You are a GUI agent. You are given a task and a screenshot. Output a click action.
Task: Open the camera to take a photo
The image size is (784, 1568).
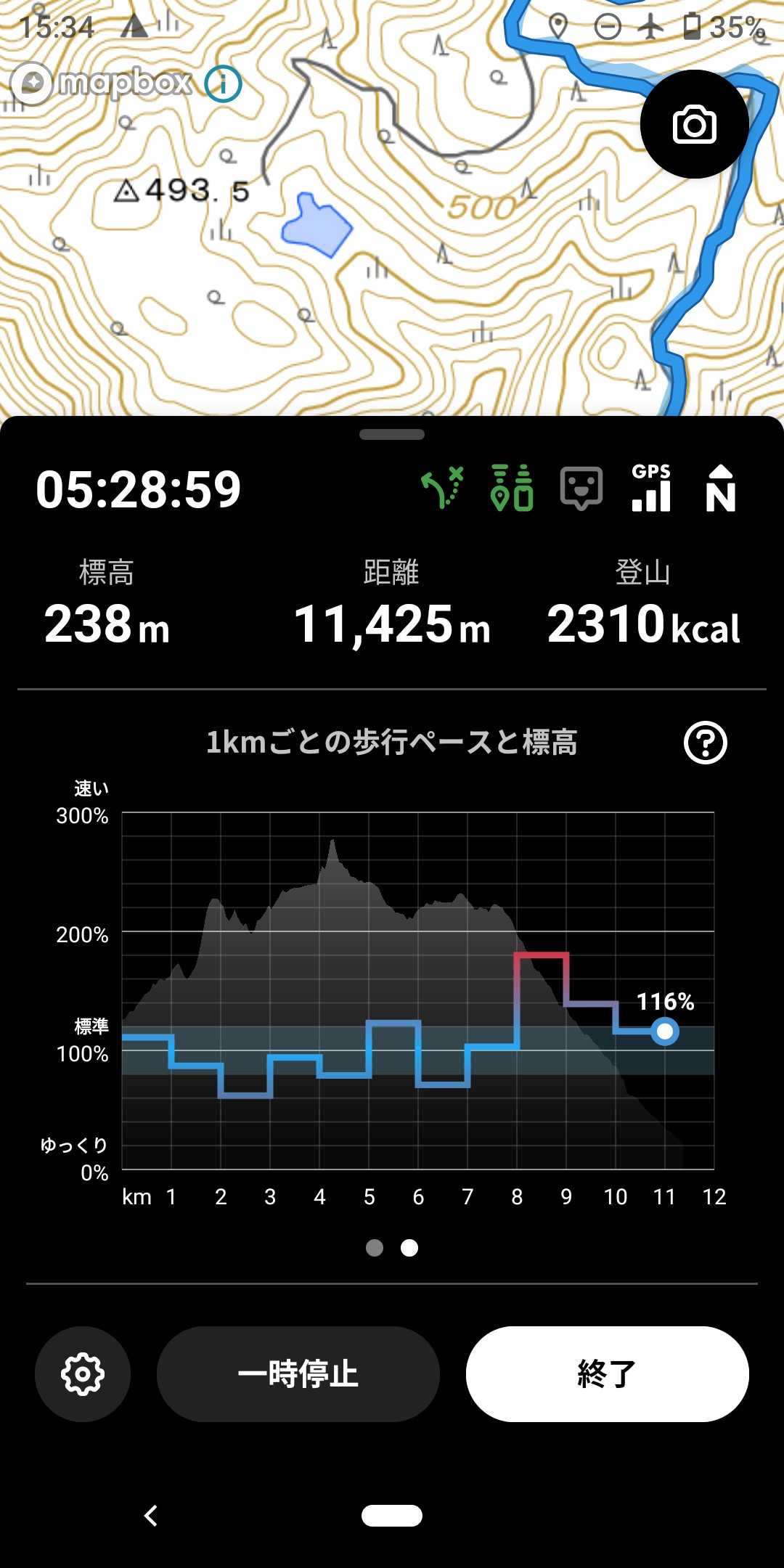[x=694, y=124]
